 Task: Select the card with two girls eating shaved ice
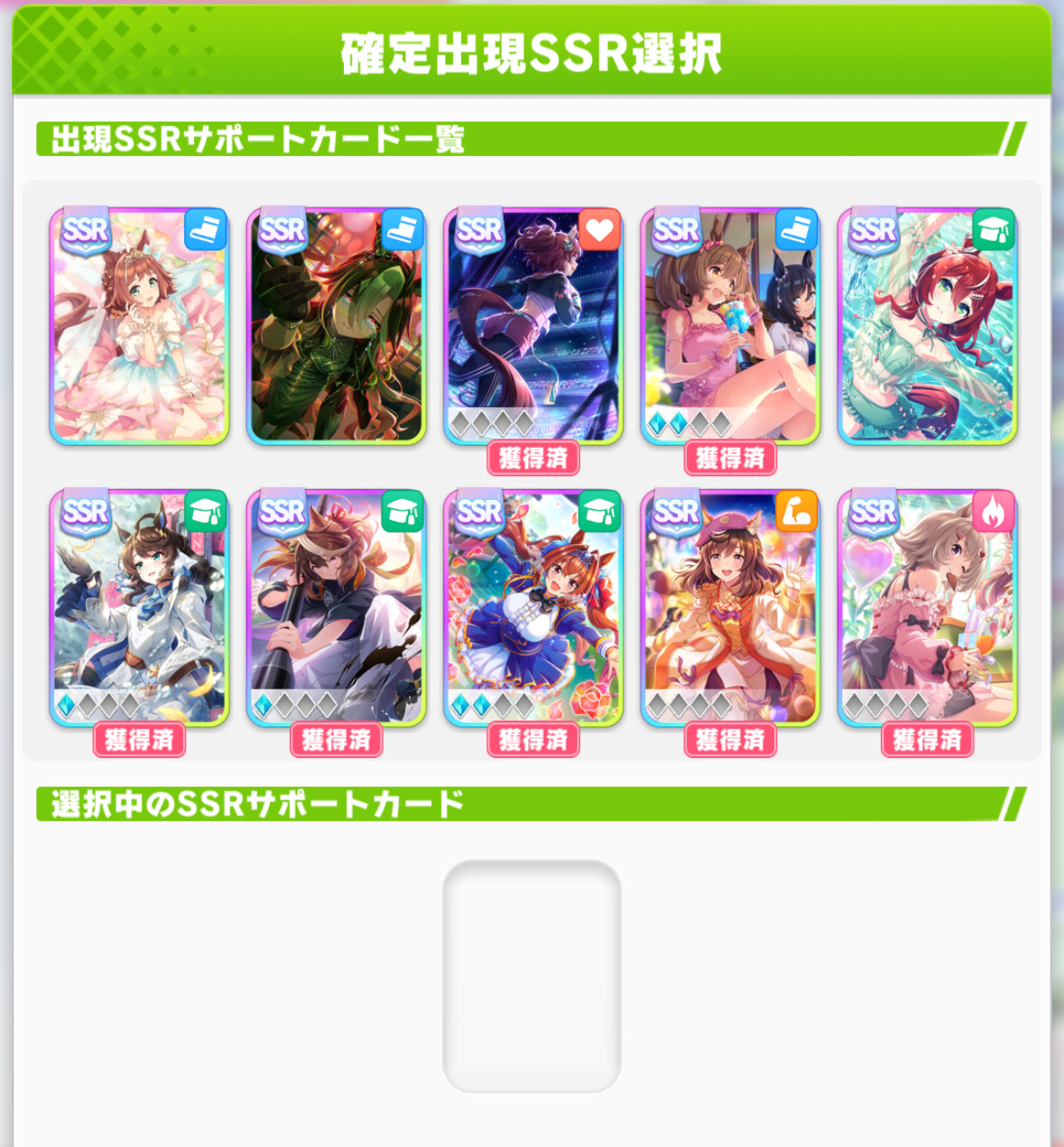click(x=729, y=327)
